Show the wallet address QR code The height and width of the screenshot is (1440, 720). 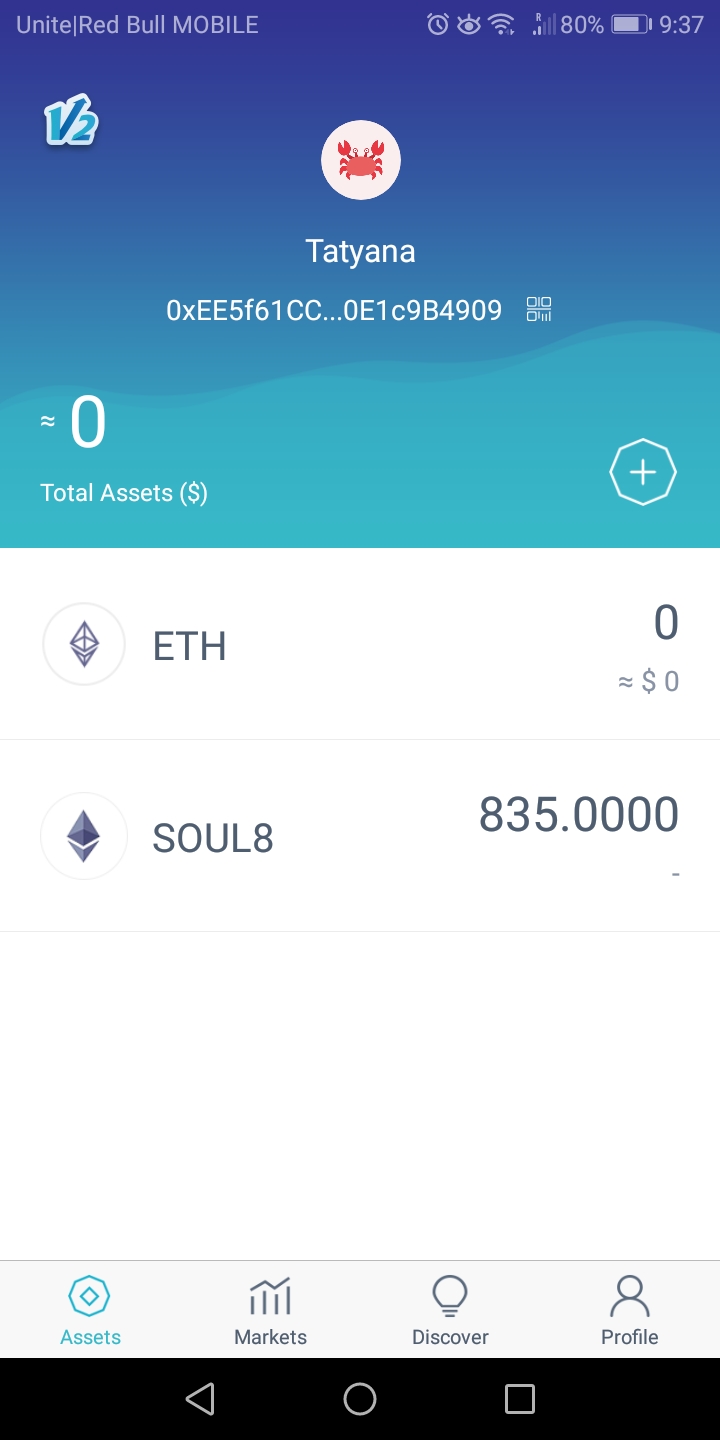(x=539, y=310)
